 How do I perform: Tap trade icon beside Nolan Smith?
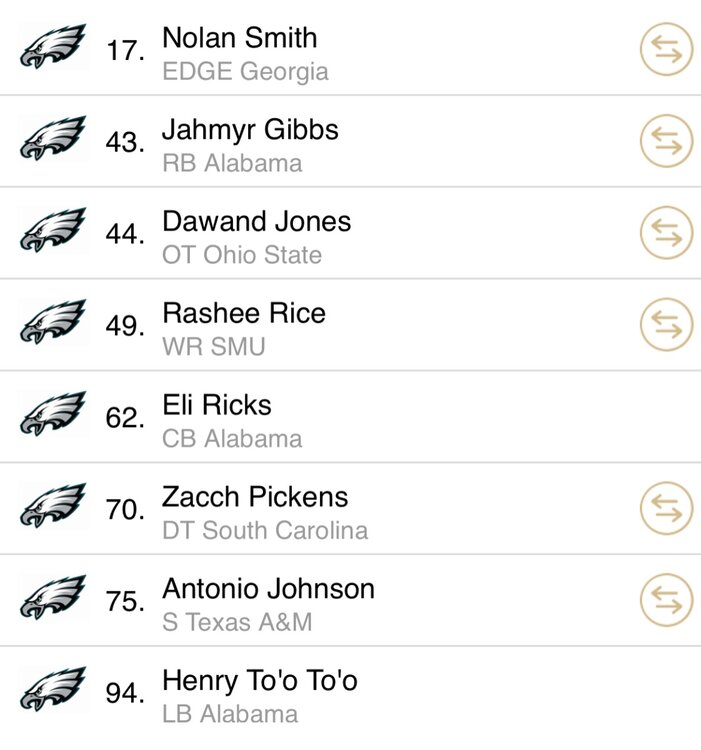pyautogui.click(x=666, y=51)
